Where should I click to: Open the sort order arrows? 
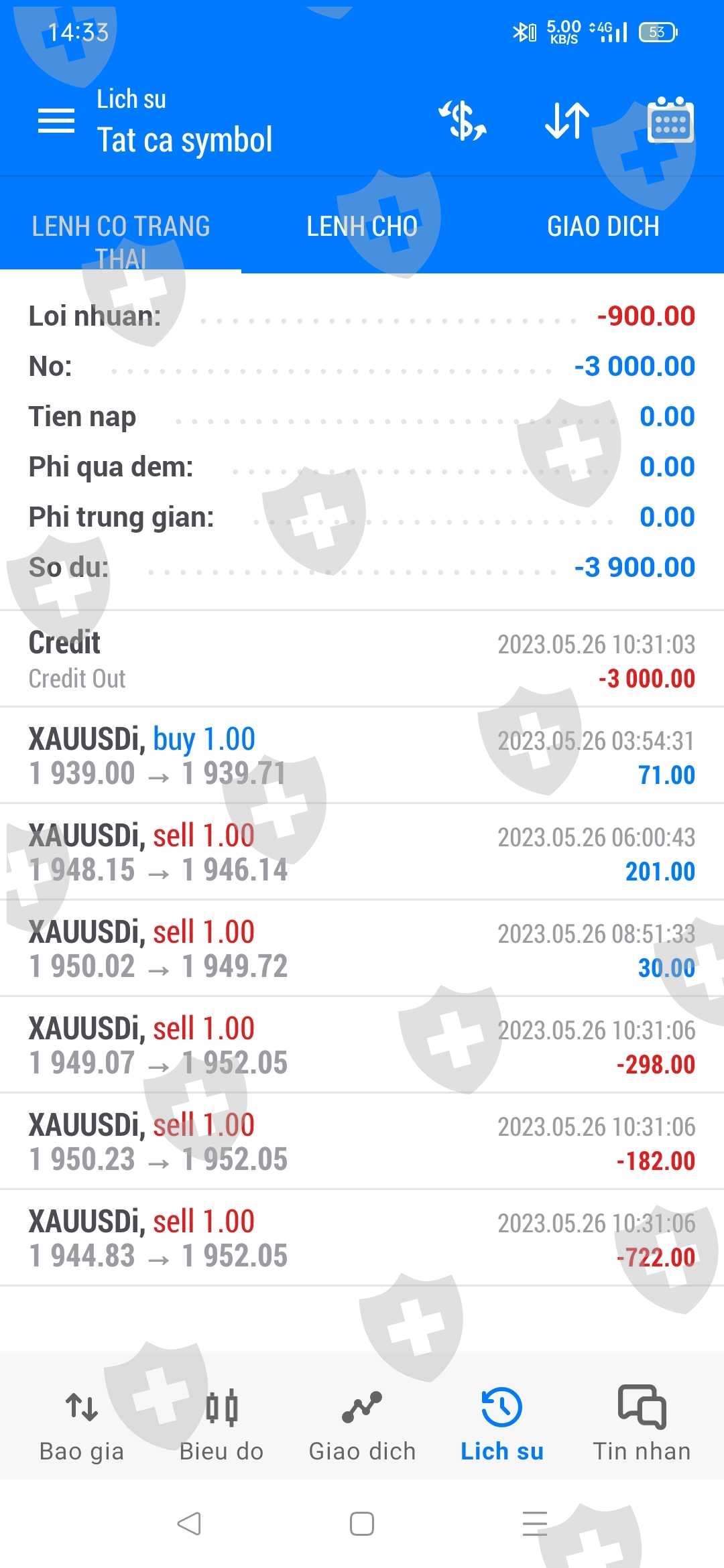(567, 121)
